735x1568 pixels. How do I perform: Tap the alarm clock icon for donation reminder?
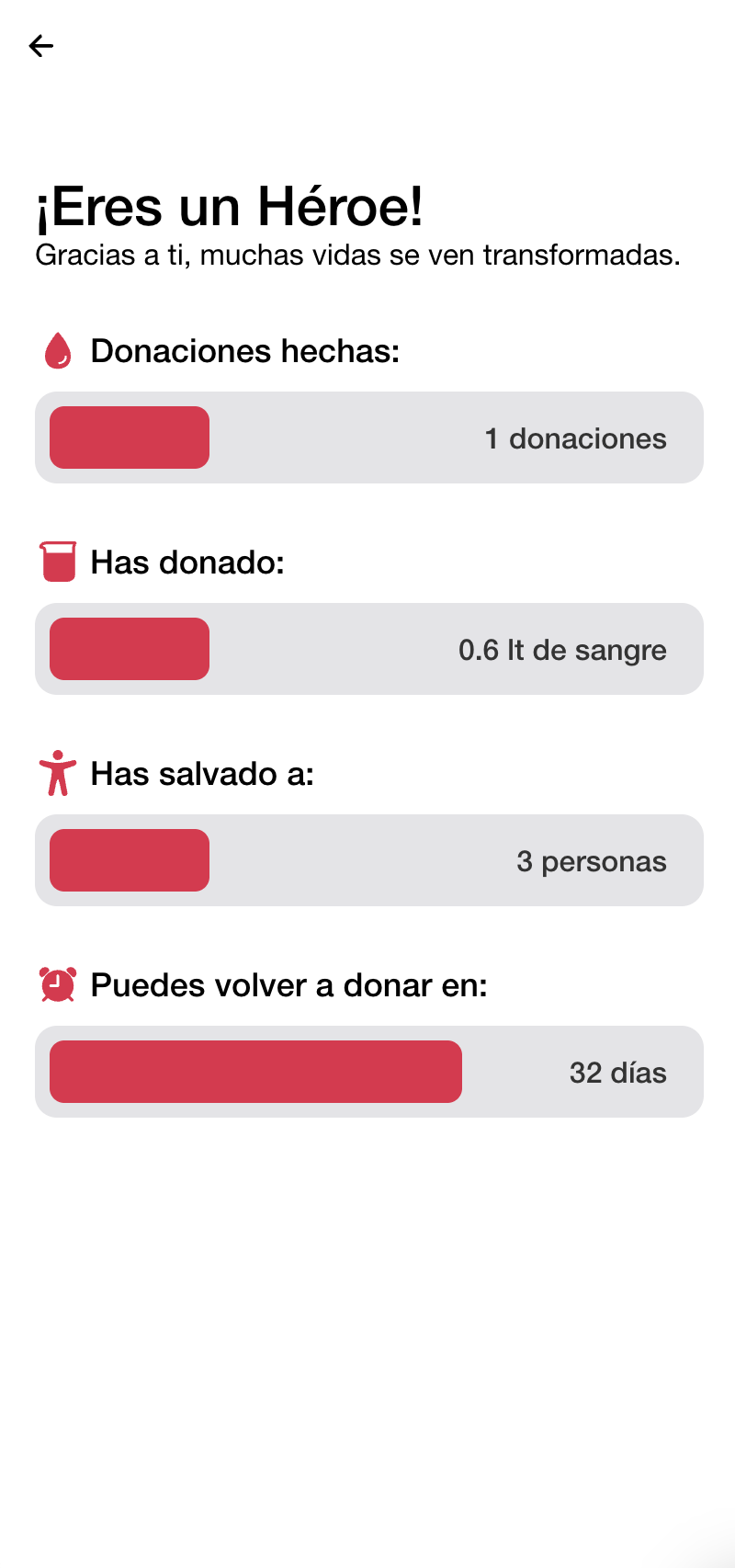click(x=57, y=984)
